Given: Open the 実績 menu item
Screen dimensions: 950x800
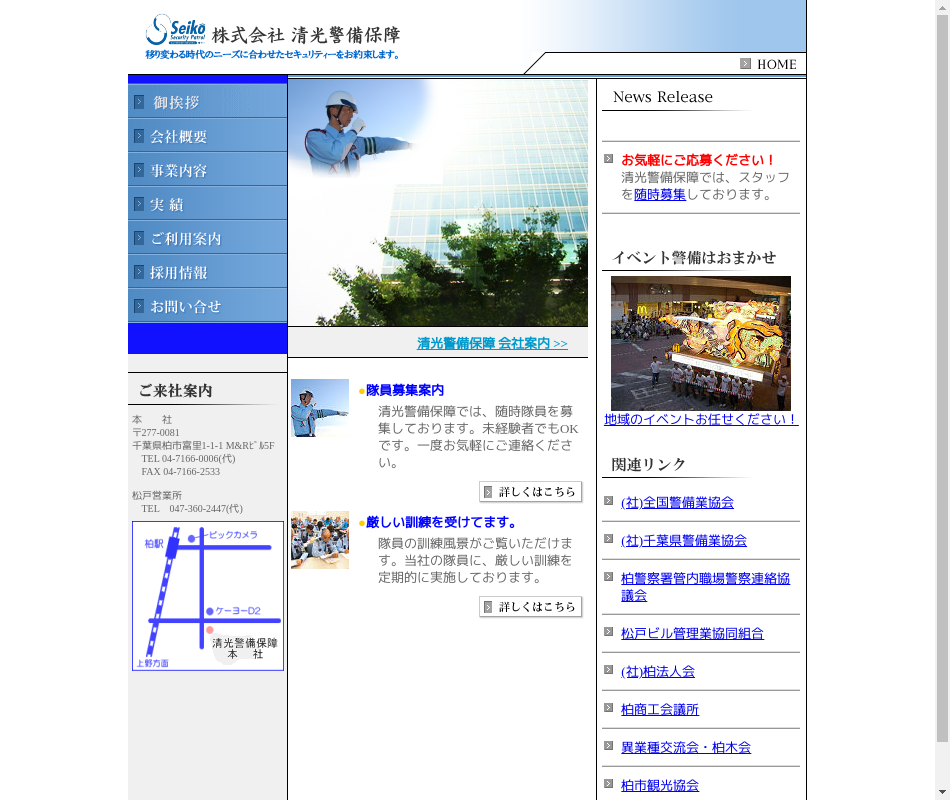Looking at the screenshot, I should pos(207,204).
